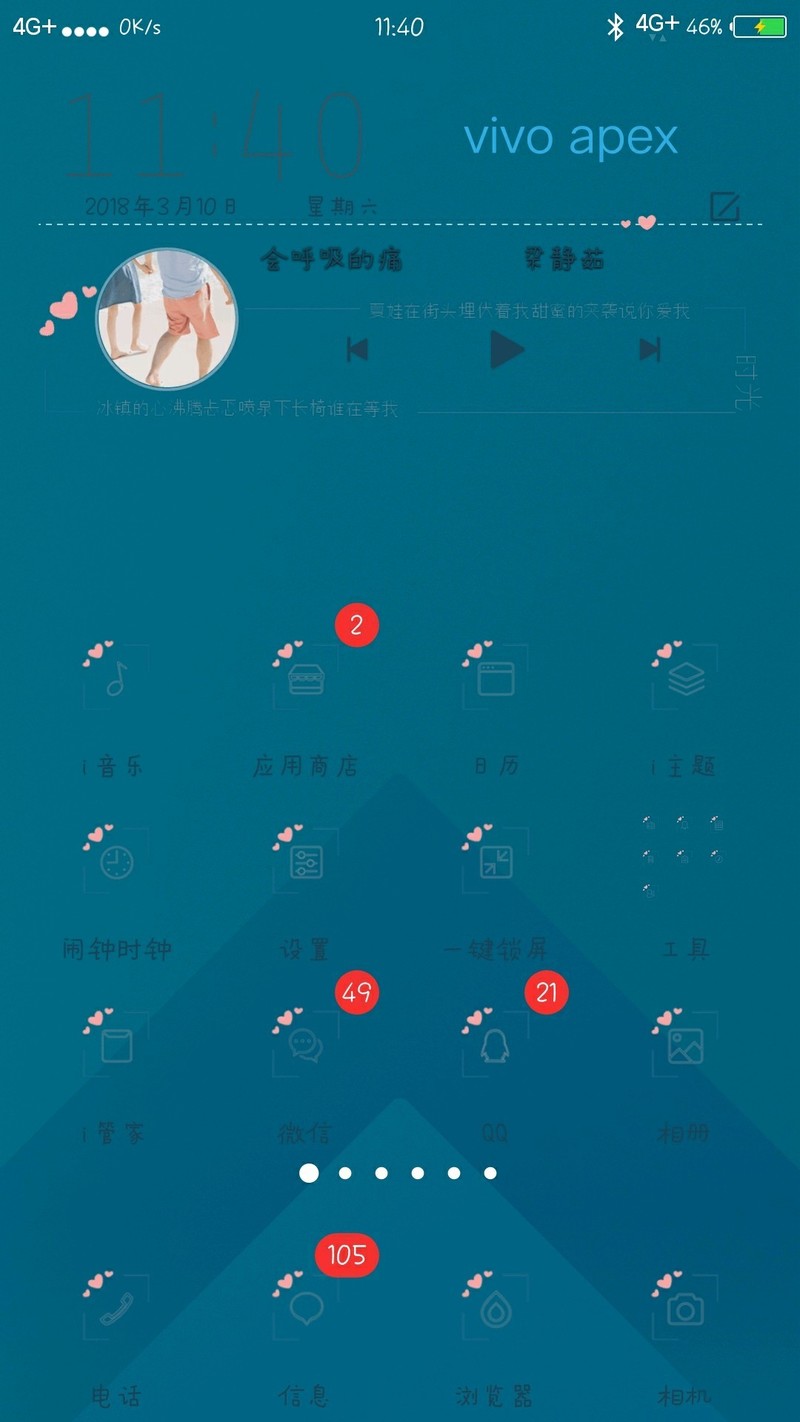Open 微信 WeChat
This screenshot has width=800, height=1422.
click(x=306, y=1046)
